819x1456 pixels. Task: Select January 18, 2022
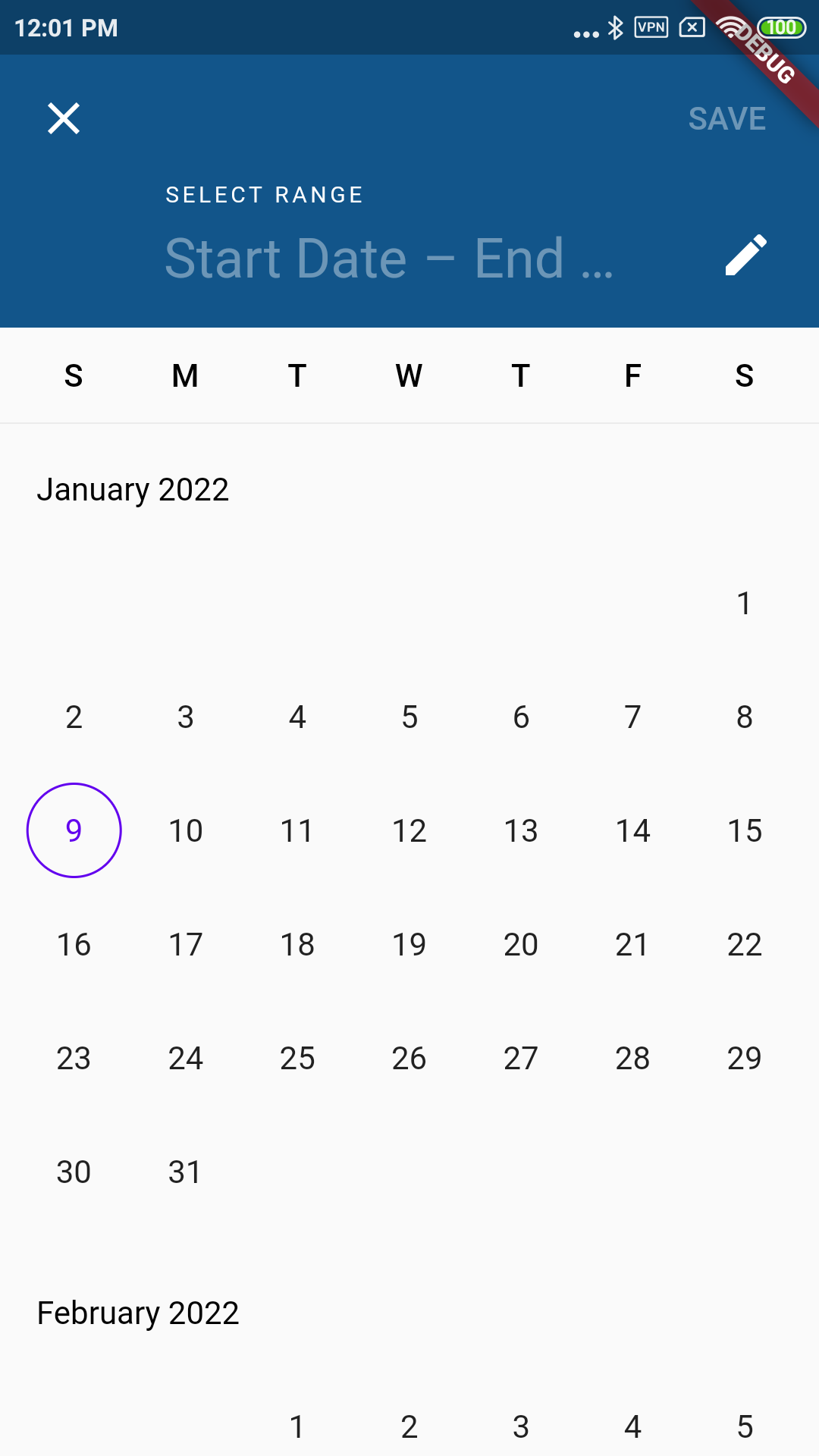tap(297, 944)
